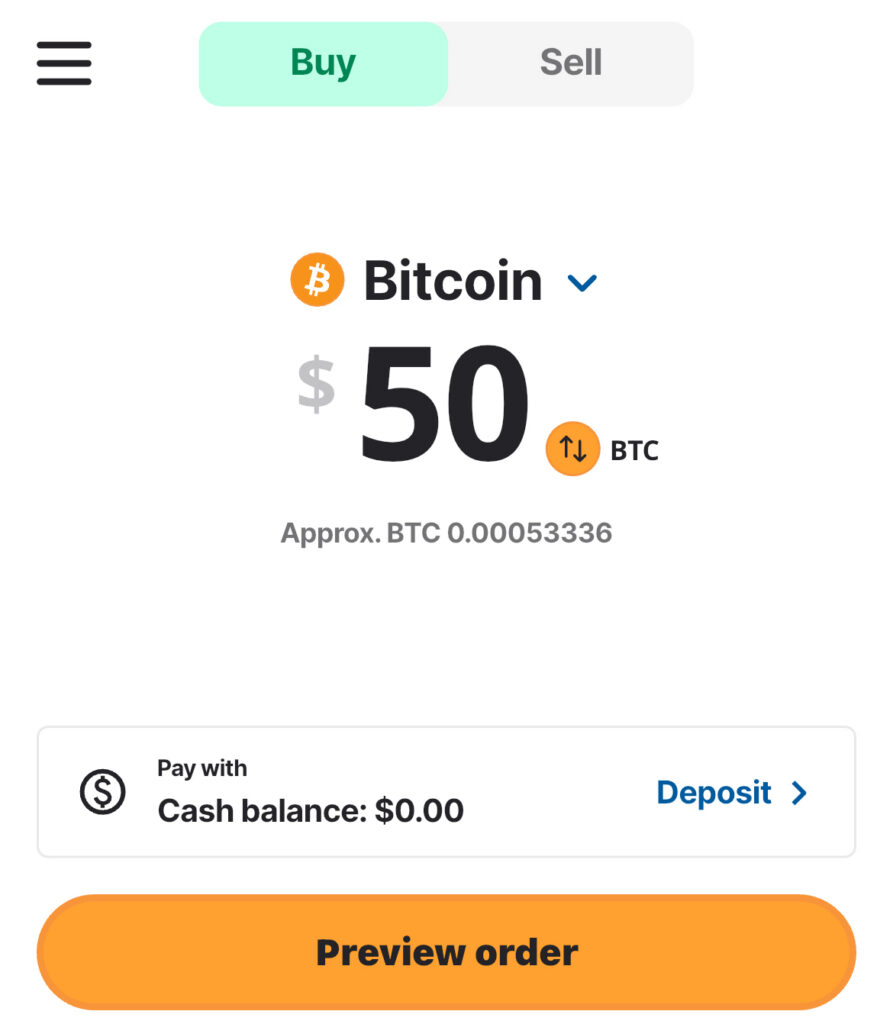Viewport: 893px width, 1024px height.
Task: Select the orange toggle between USD and BTC
Action: click(x=572, y=449)
